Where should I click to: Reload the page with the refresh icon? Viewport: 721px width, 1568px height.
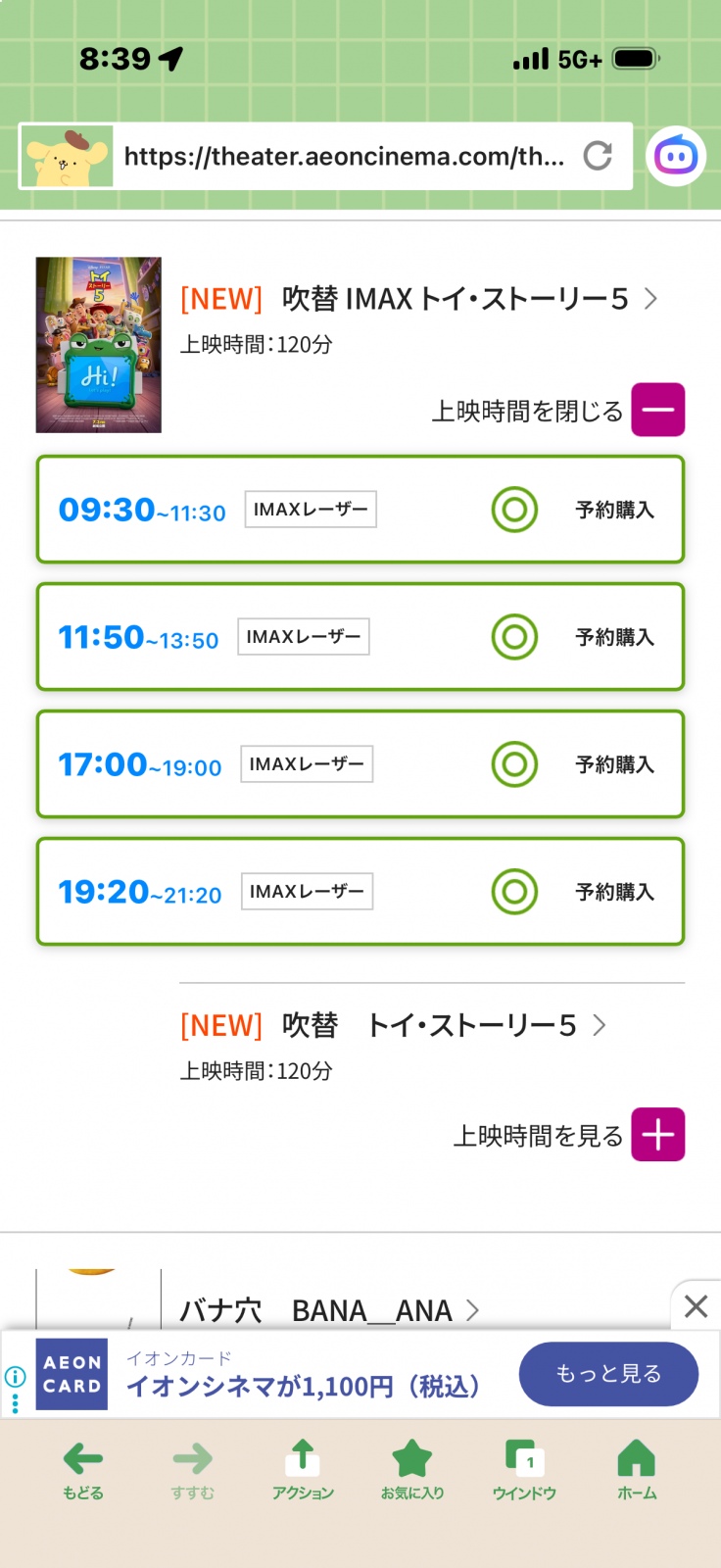pyautogui.click(x=598, y=156)
